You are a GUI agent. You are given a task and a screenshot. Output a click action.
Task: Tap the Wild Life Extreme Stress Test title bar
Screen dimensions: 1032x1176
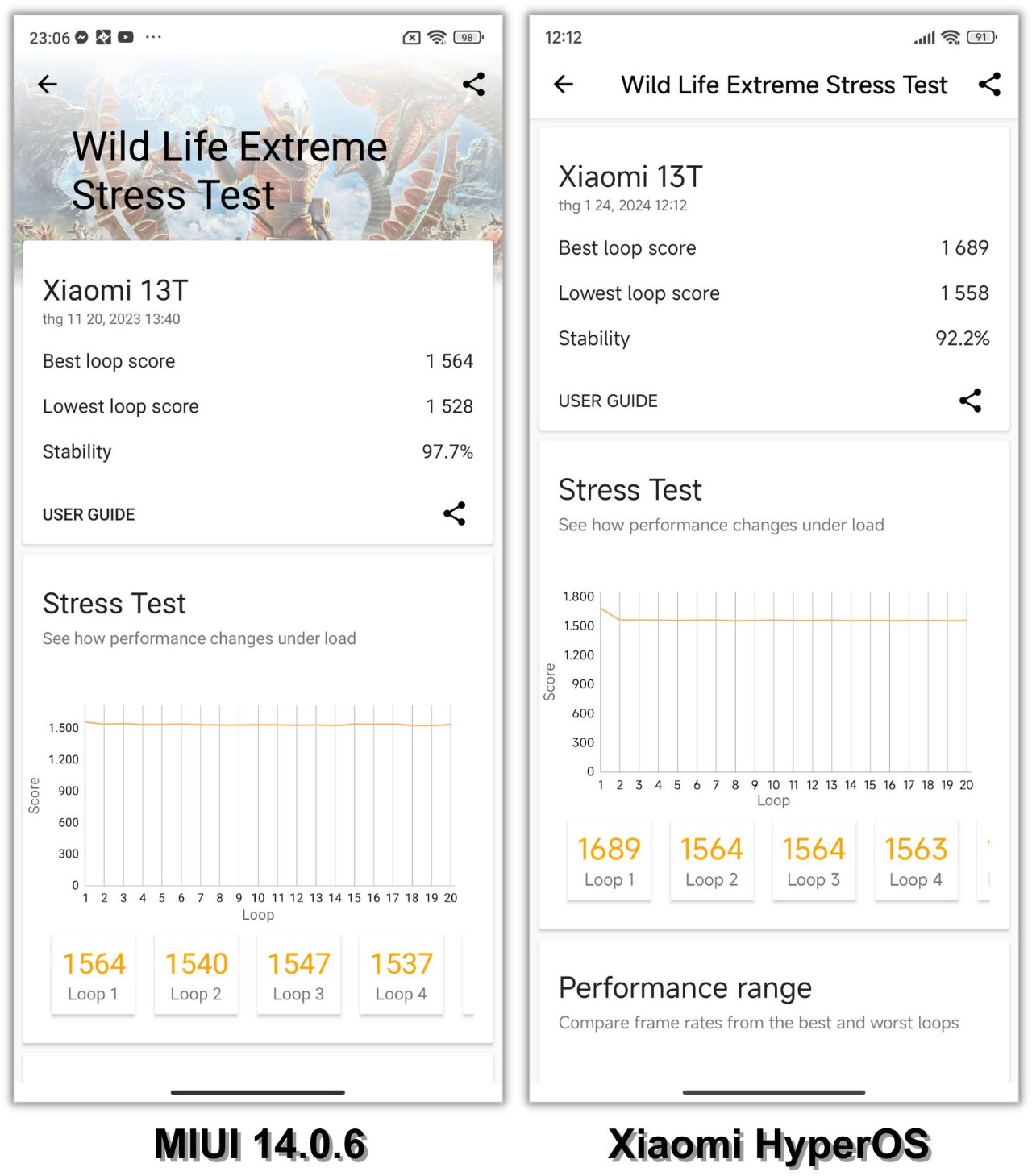pyautogui.click(x=783, y=84)
